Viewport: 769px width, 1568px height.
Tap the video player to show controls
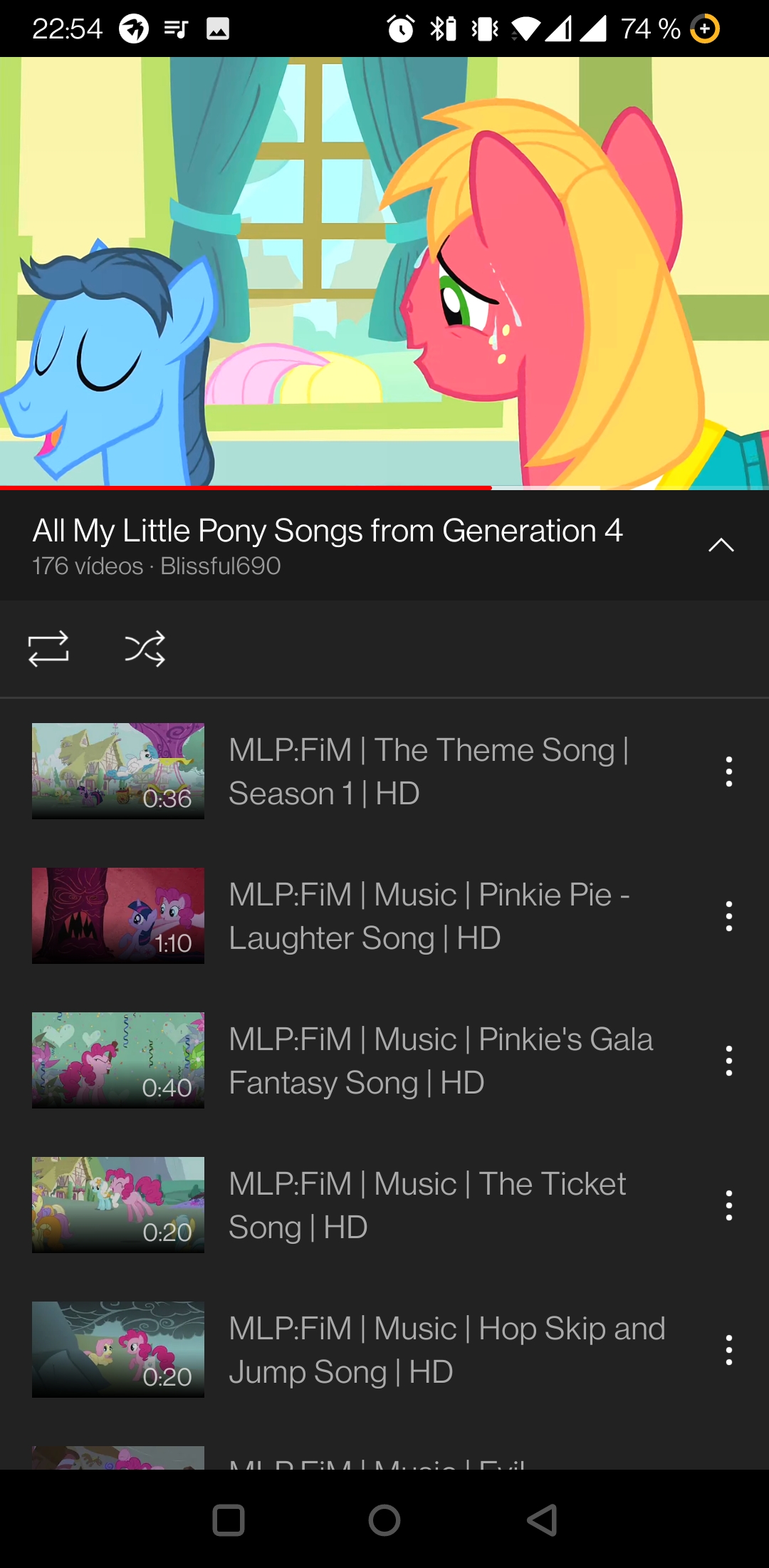point(384,273)
